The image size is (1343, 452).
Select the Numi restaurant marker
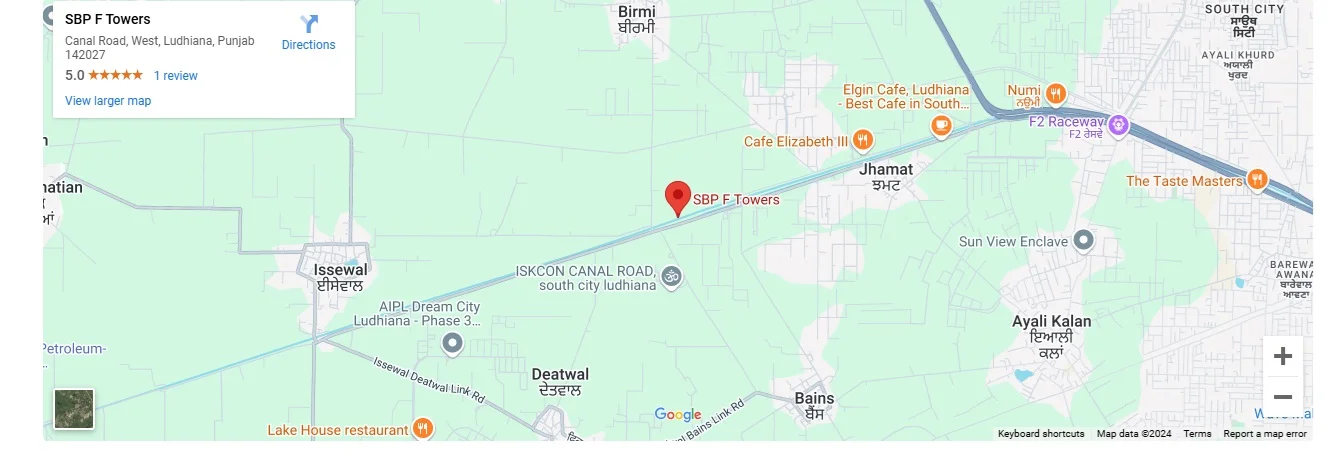pos(1055,94)
